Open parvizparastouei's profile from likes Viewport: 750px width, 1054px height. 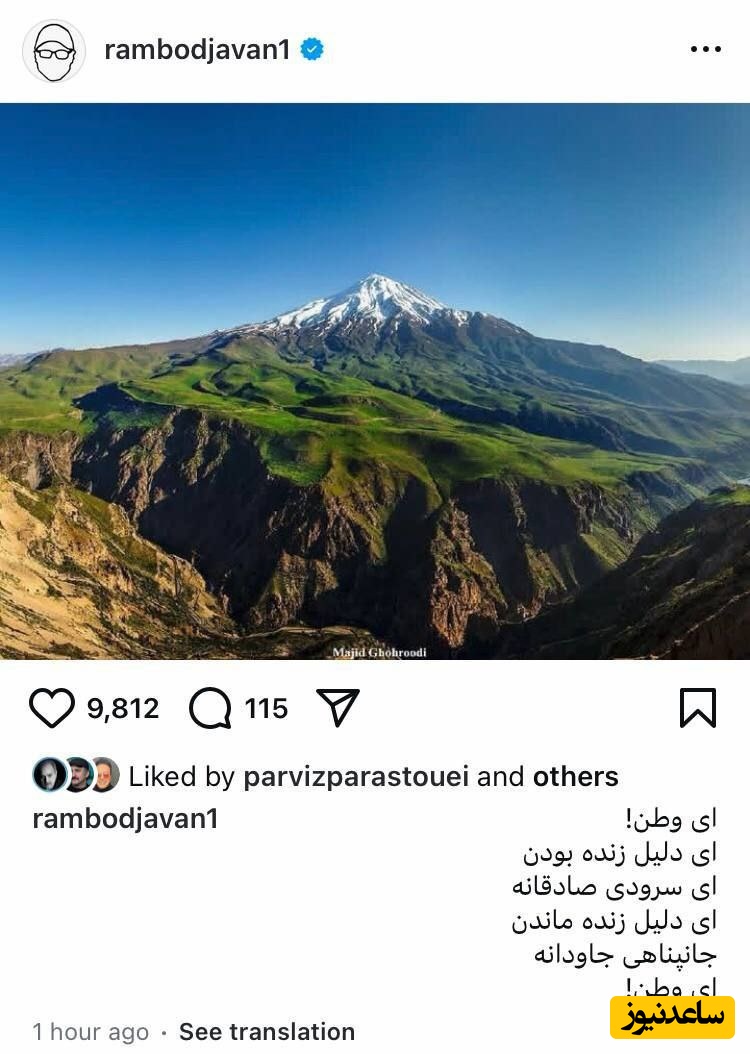355,776
